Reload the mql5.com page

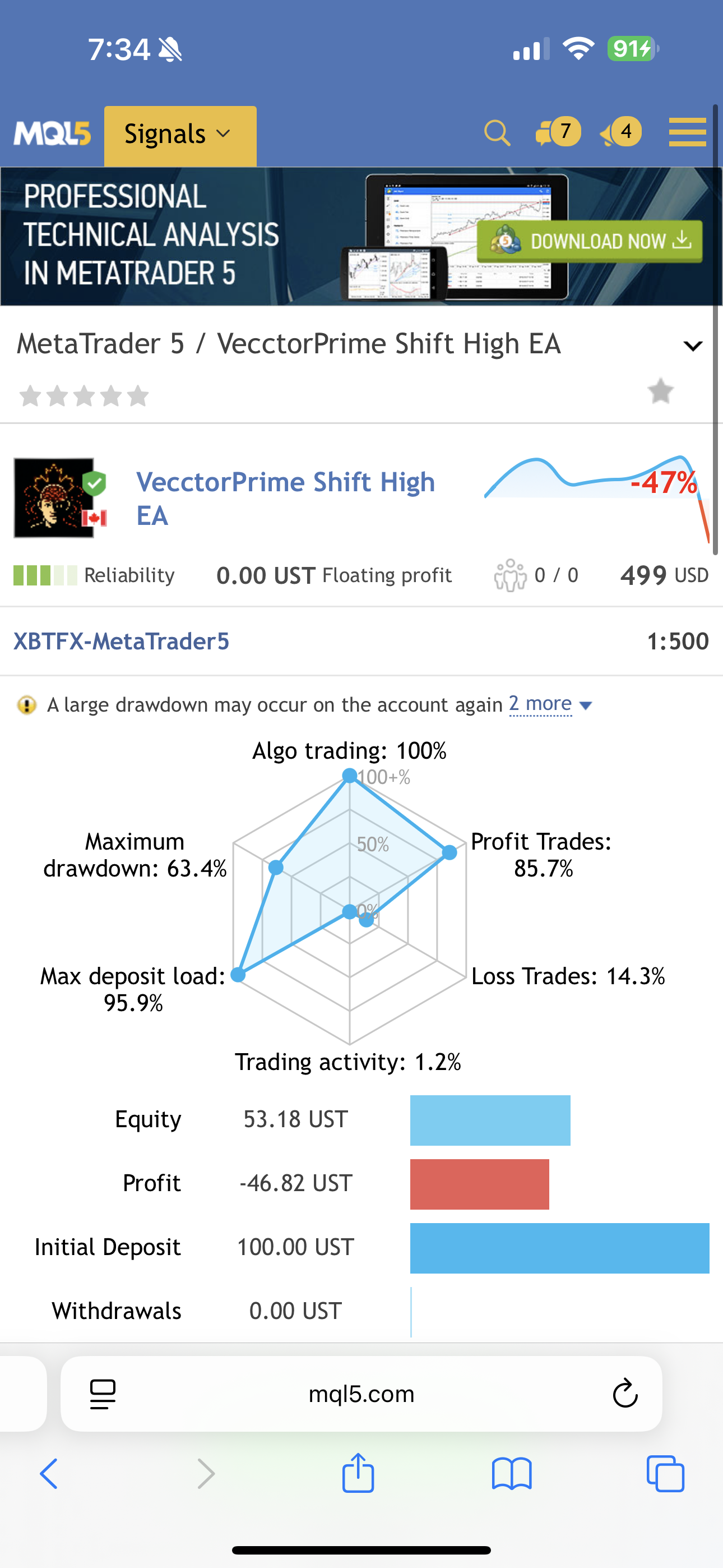click(x=624, y=1393)
